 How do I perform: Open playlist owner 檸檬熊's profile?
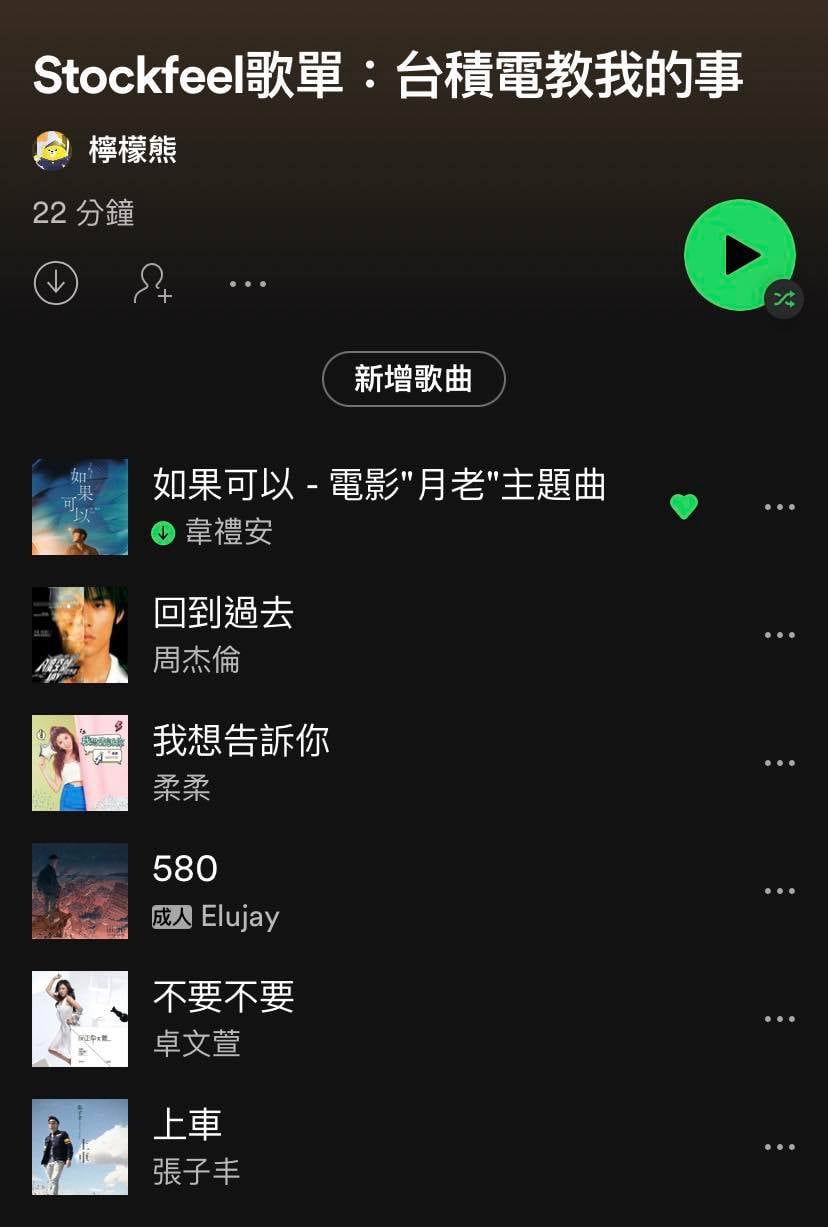pos(132,150)
